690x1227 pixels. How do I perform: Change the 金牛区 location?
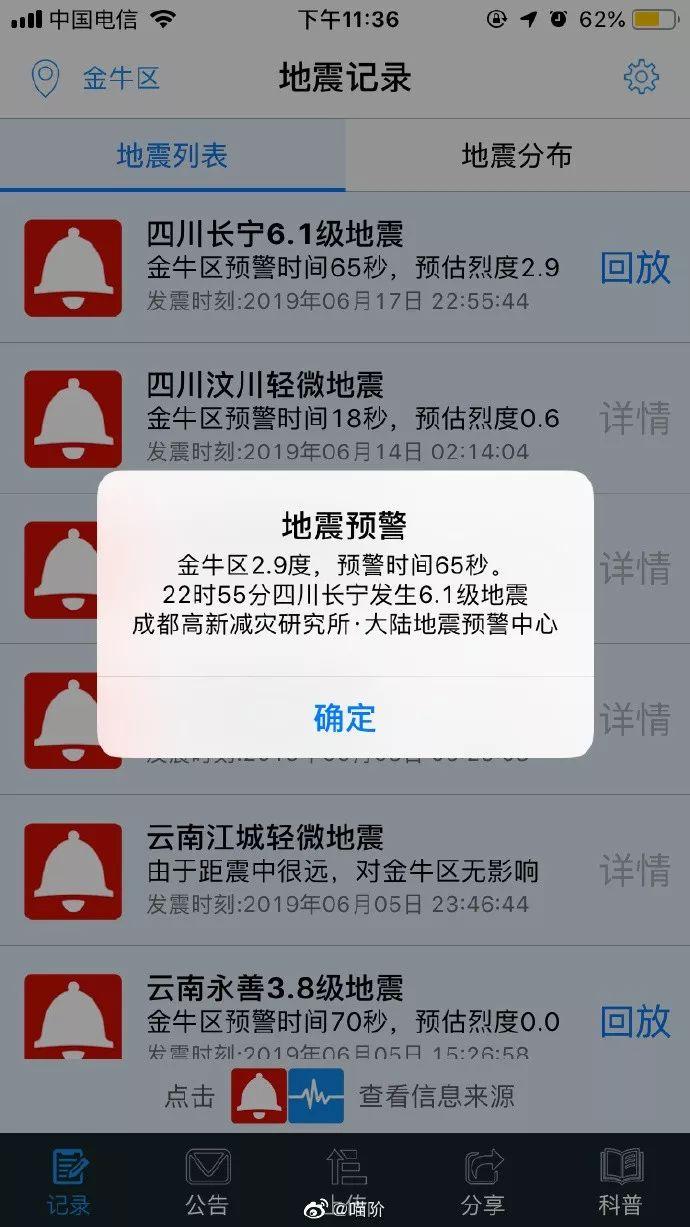pyautogui.click(x=97, y=78)
